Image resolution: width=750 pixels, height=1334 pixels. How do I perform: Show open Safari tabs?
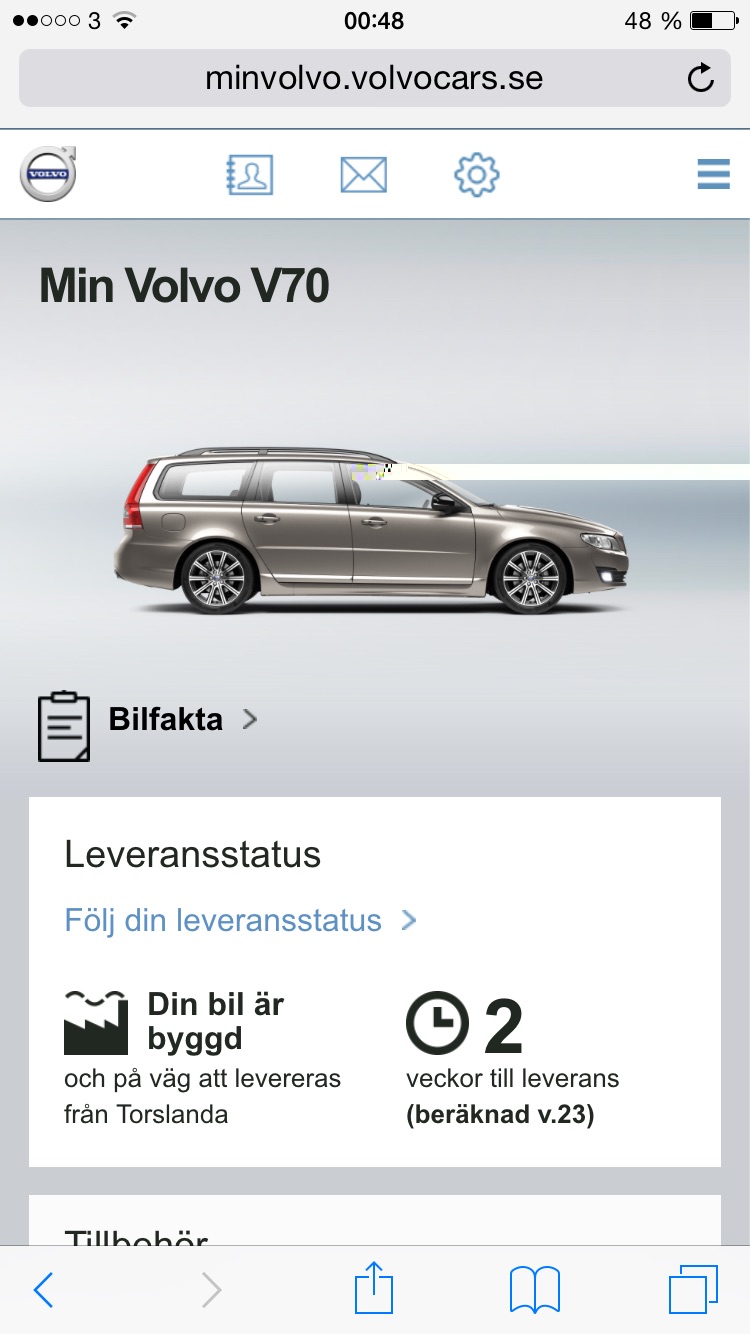692,1289
